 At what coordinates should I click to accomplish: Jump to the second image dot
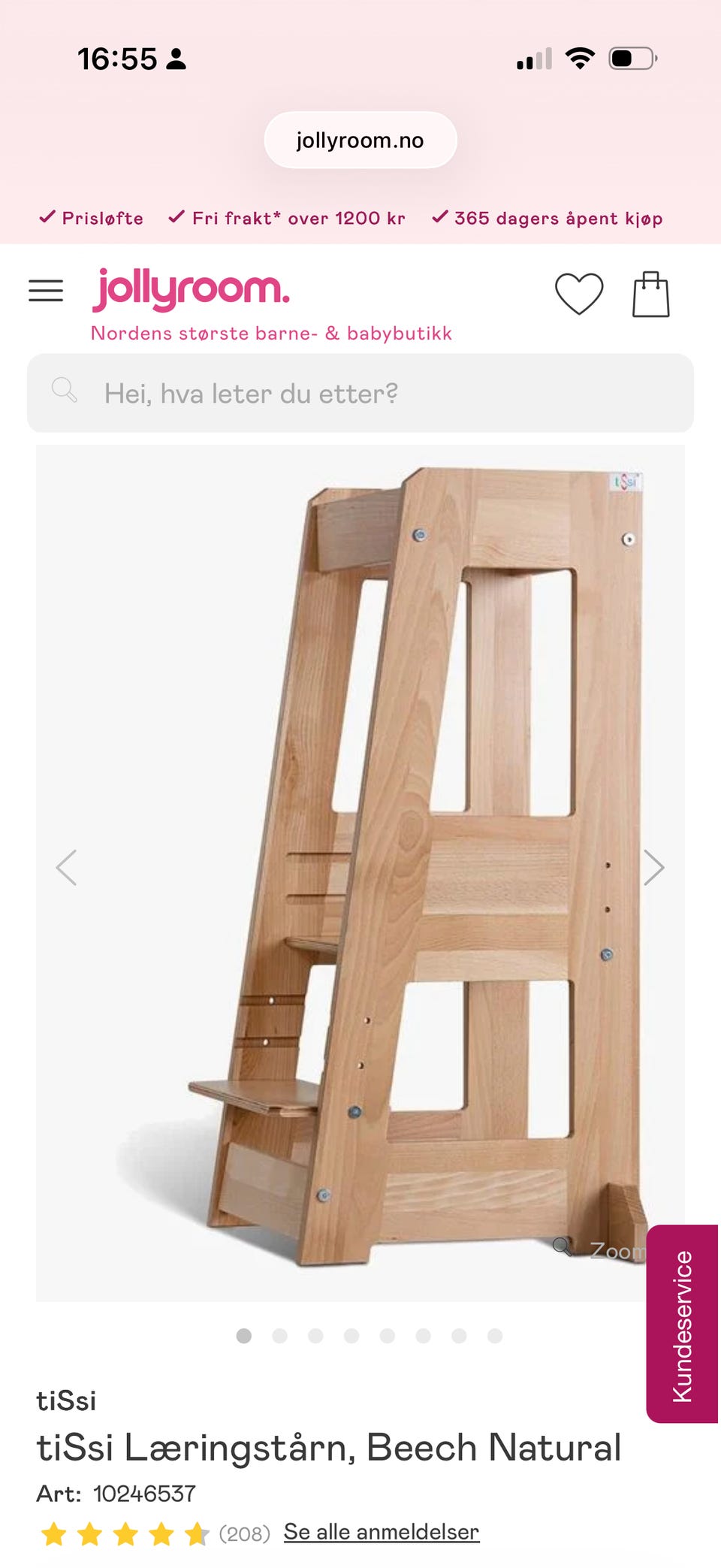pos(280,1335)
